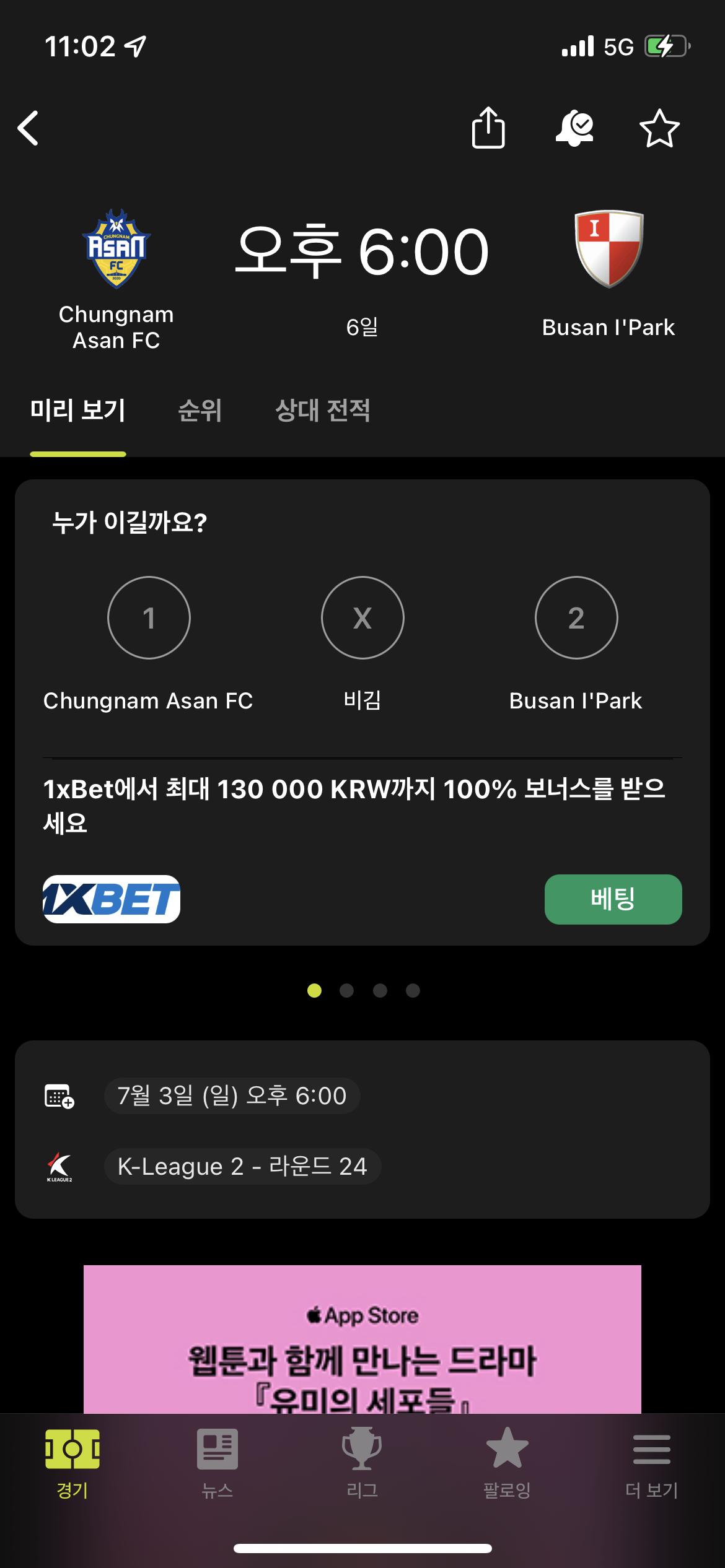Toggle match notifications bell

coord(574,128)
